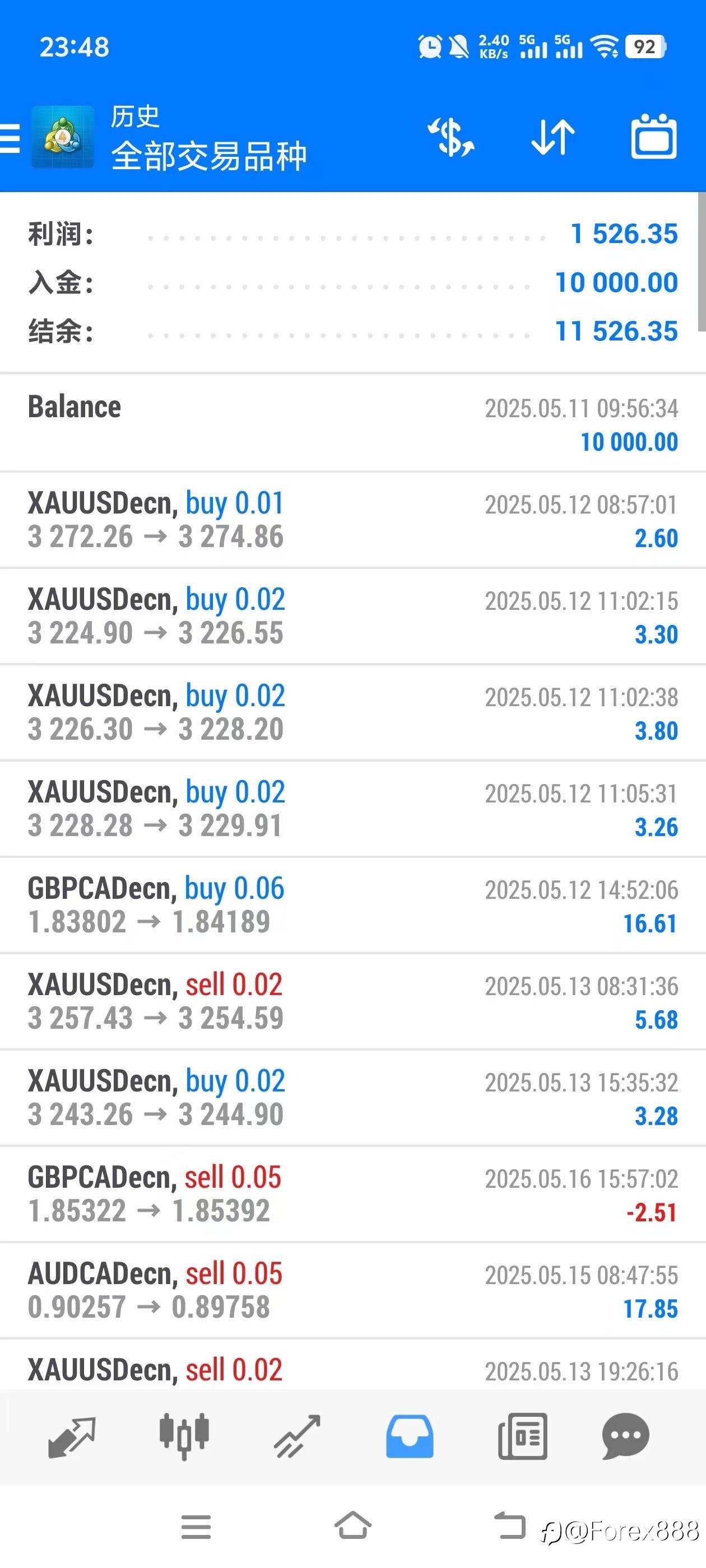This screenshot has width=706, height=1568.
Task: Switch to the Trade tab
Action: click(298, 1436)
